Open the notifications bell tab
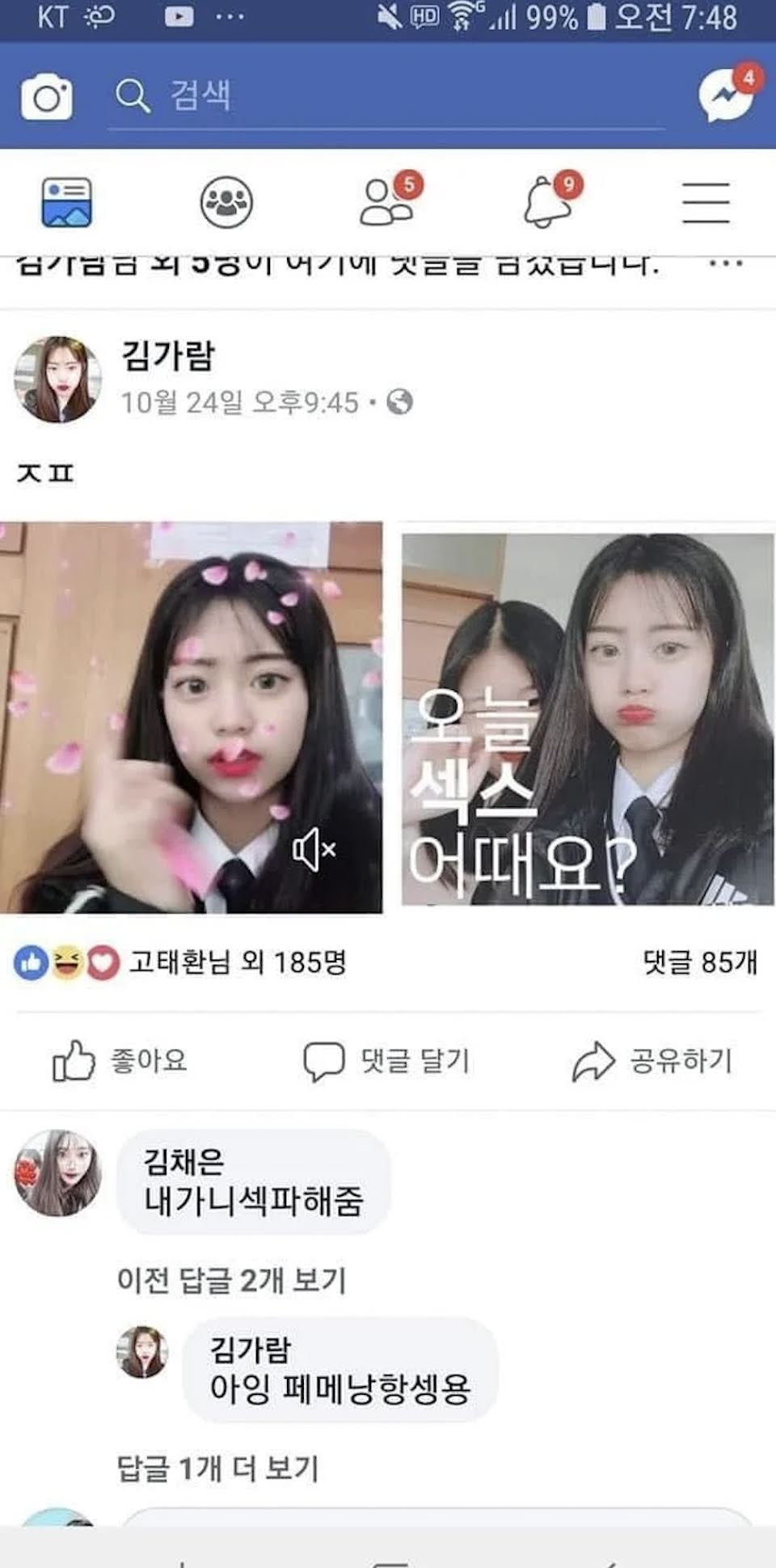776x1568 pixels. (550, 201)
